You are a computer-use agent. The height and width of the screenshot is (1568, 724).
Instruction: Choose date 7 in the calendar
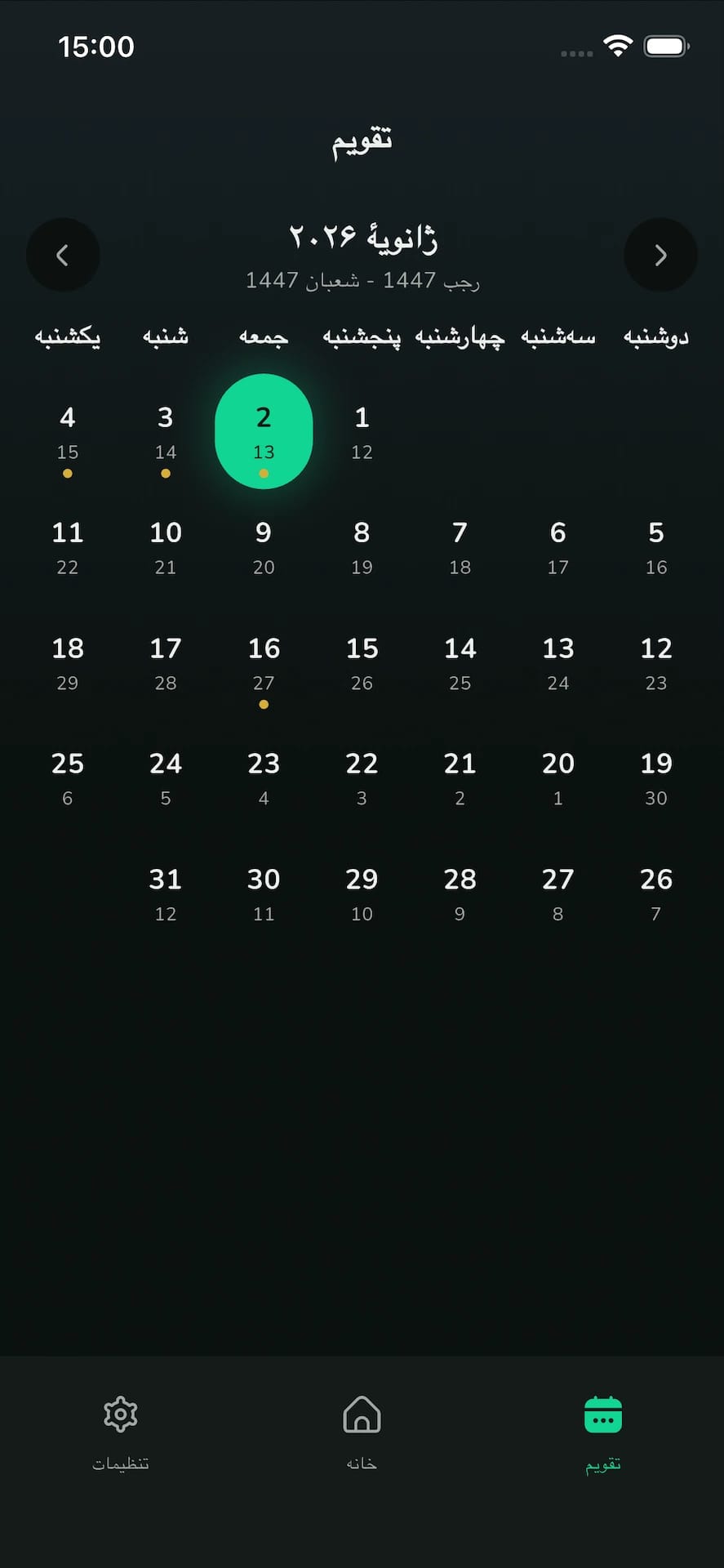coord(460,546)
